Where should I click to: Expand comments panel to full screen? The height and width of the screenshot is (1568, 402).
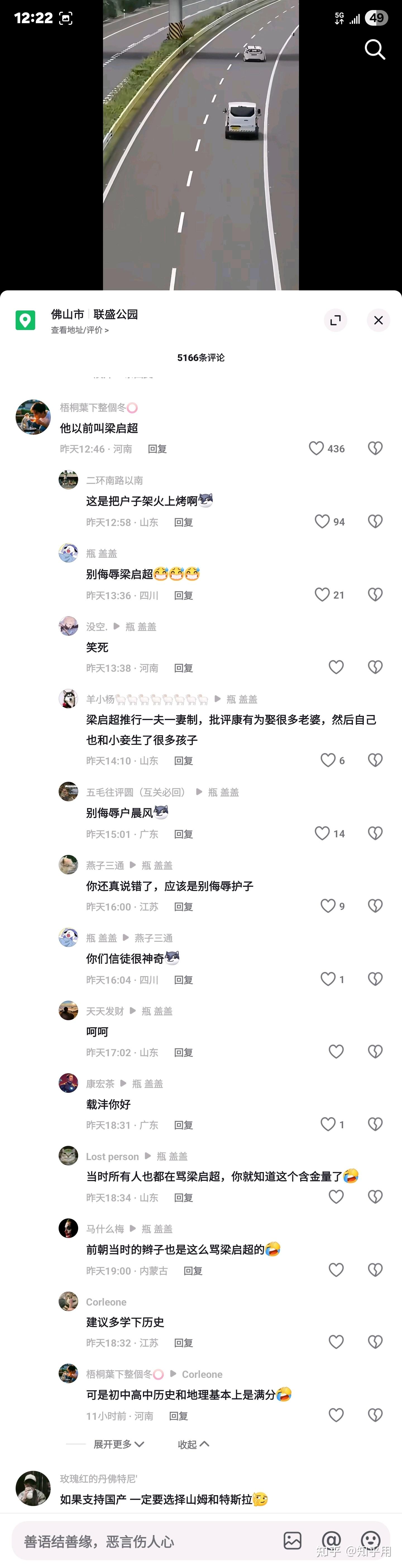[x=335, y=320]
